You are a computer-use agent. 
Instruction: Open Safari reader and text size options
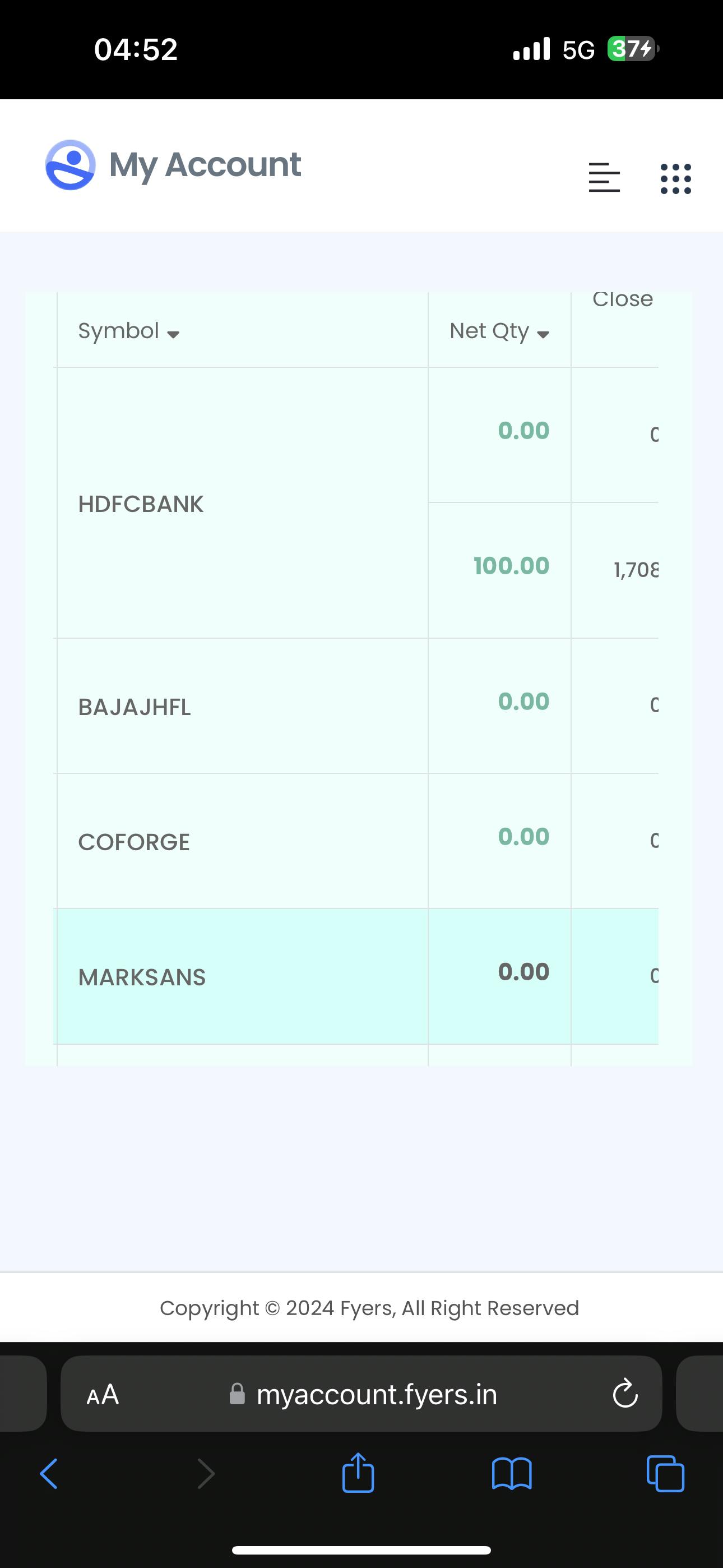102,1394
